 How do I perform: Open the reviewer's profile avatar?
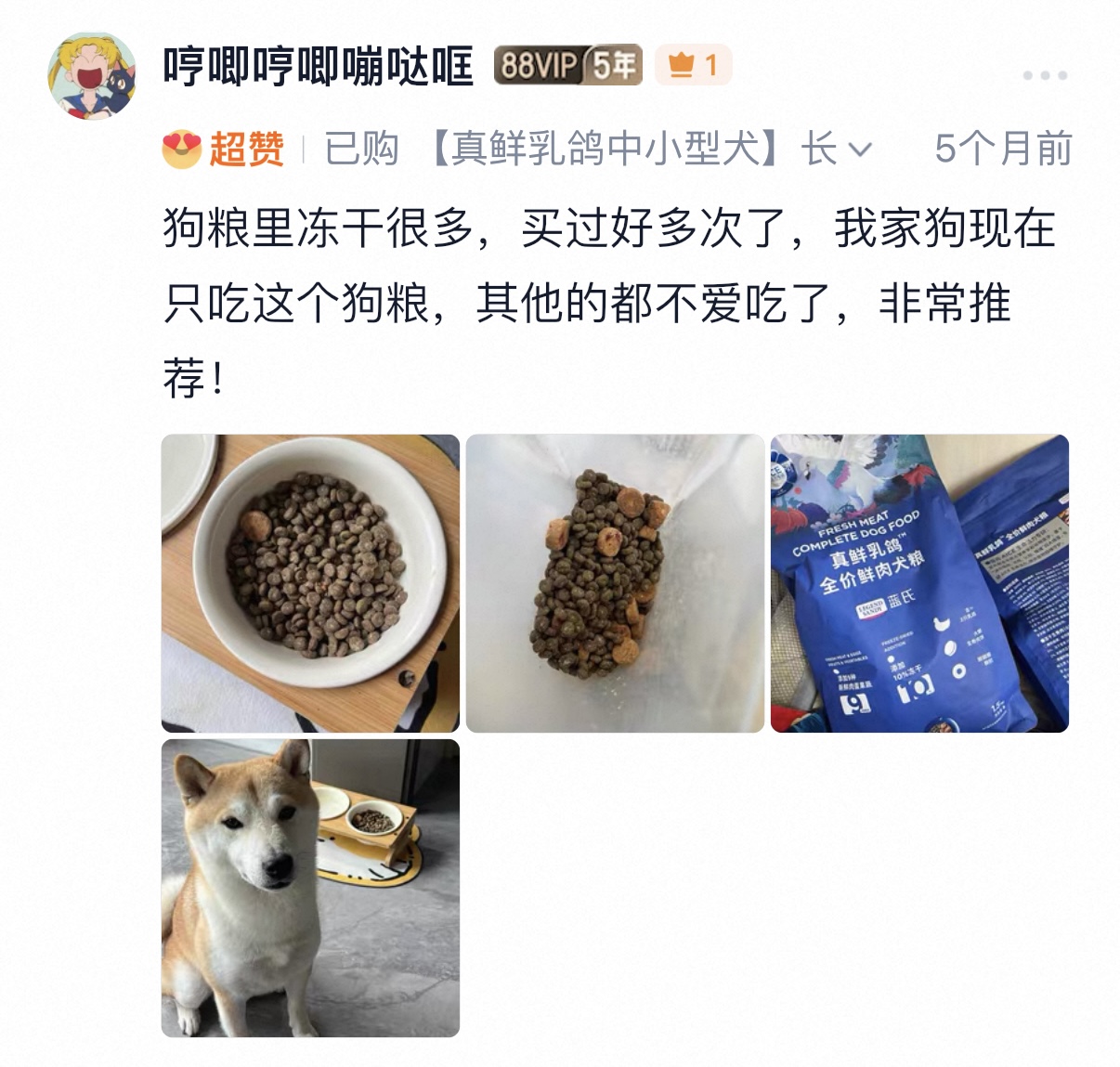[x=92, y=76]
